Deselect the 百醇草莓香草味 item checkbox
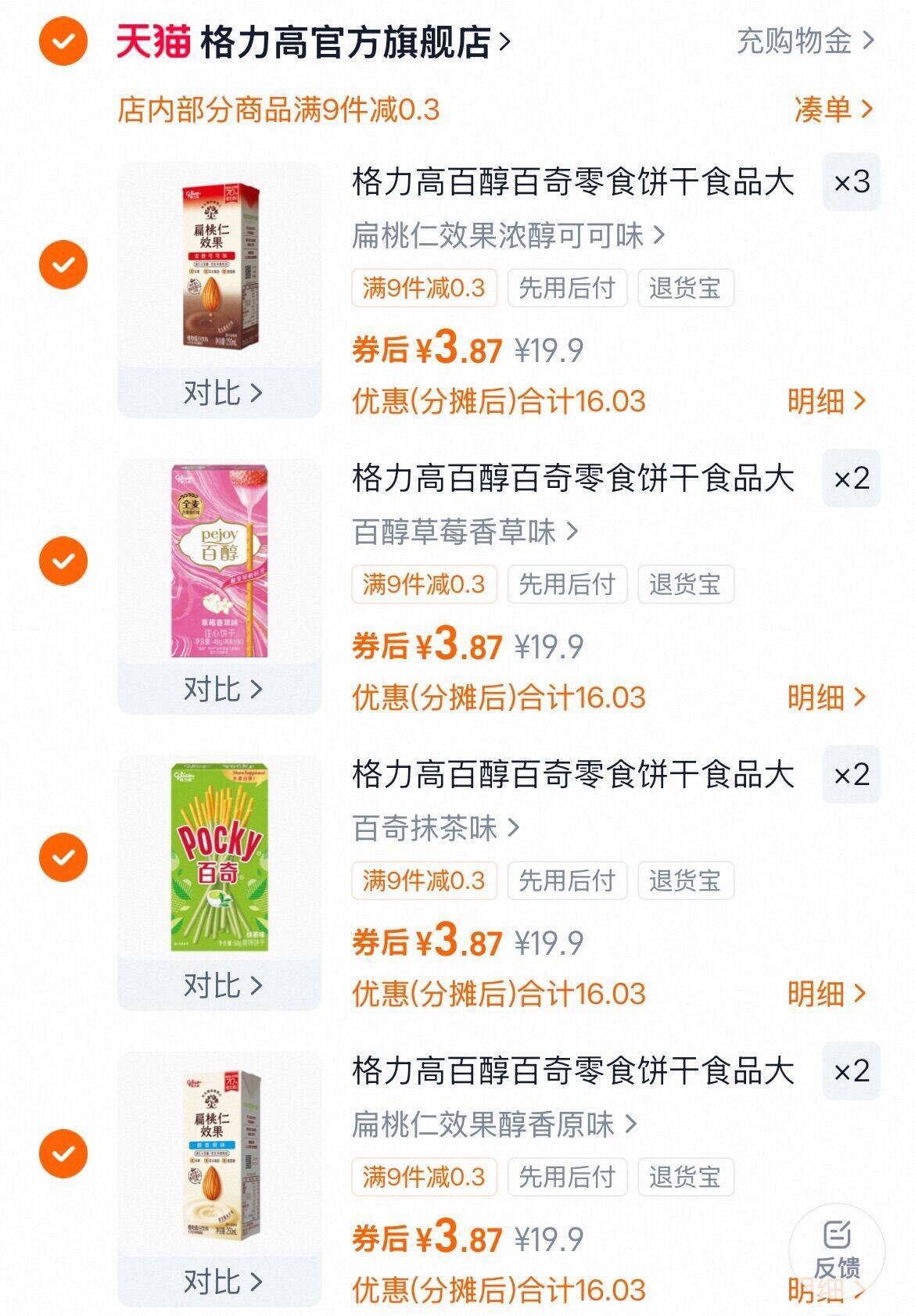Image resolution: width=915 pixels, height=1316 pixels. click(63, 561)
